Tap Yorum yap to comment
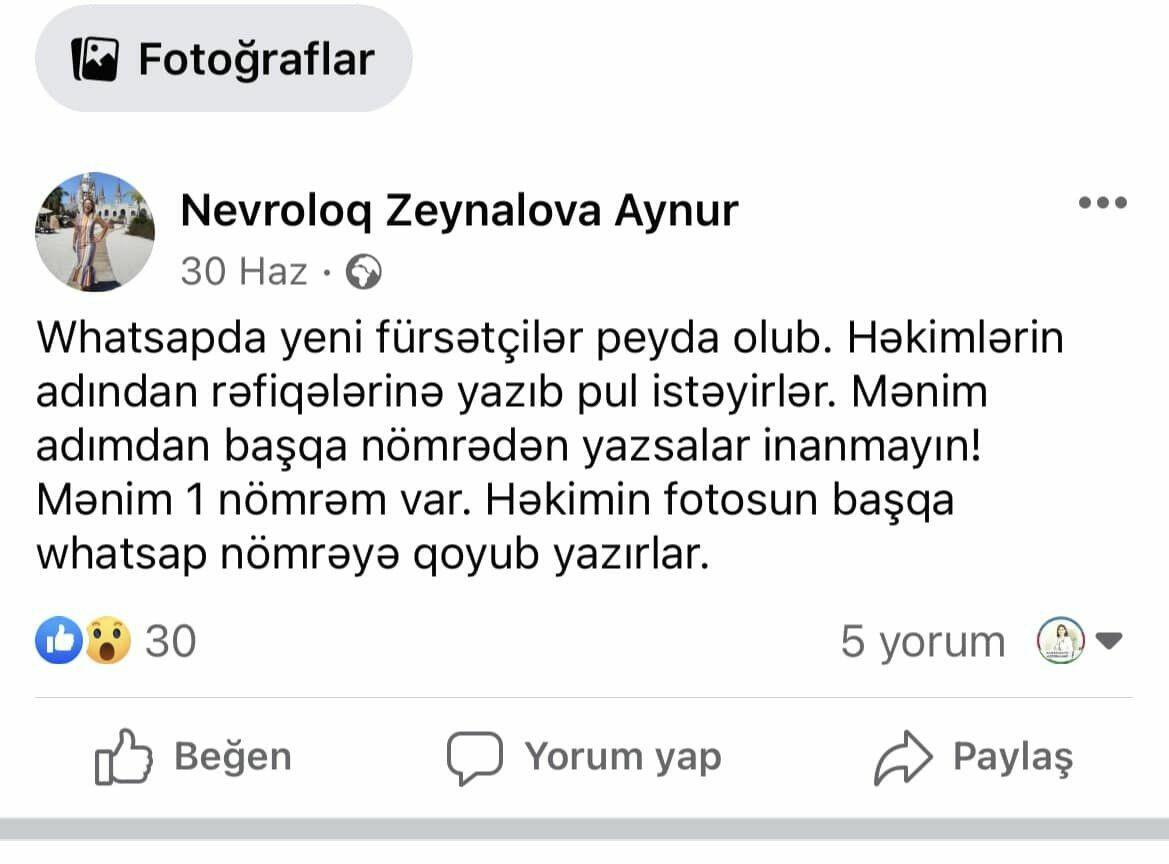The width and height of the screenshot is (1169, 864). click(x=584, y=757)
